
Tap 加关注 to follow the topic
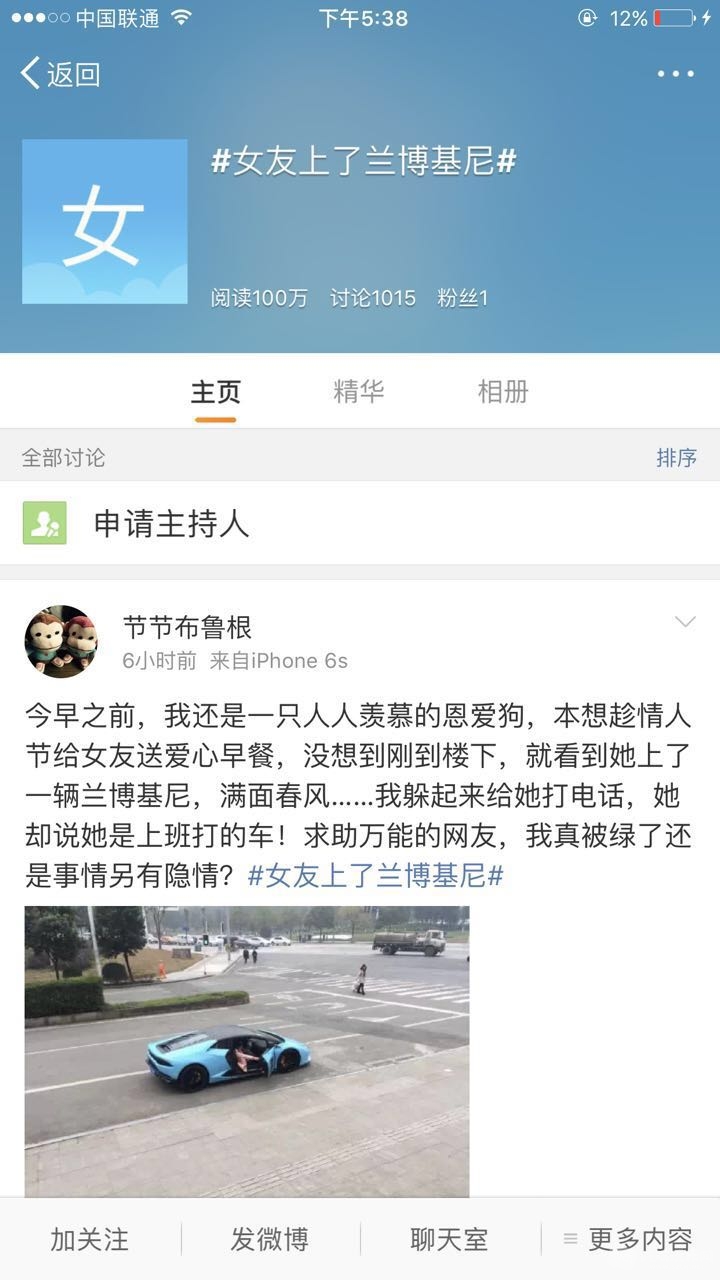90,1240
